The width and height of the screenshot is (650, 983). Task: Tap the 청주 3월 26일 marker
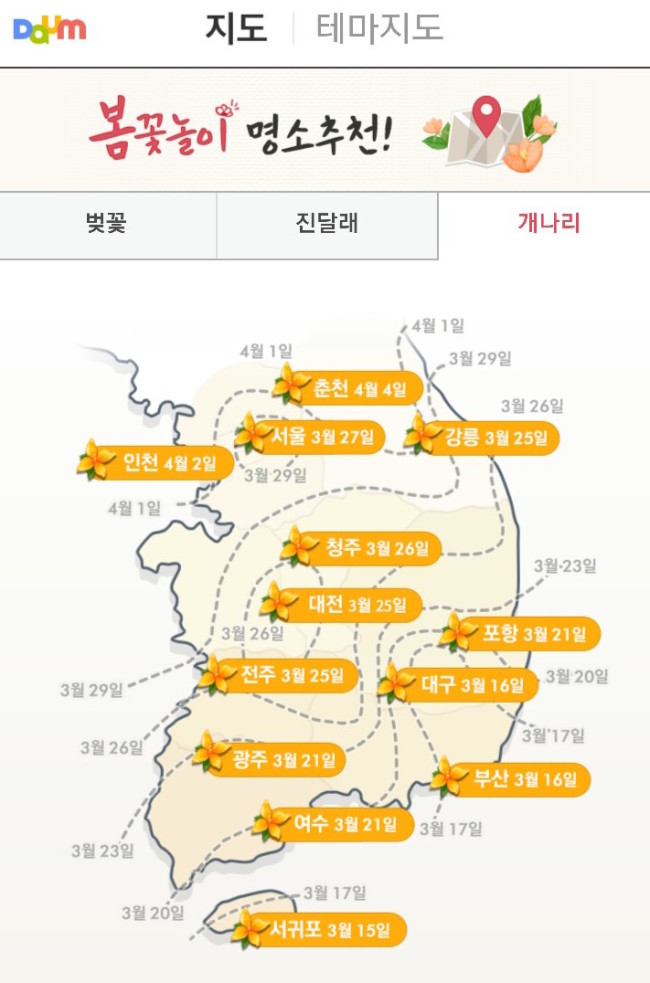pos(360,547)
